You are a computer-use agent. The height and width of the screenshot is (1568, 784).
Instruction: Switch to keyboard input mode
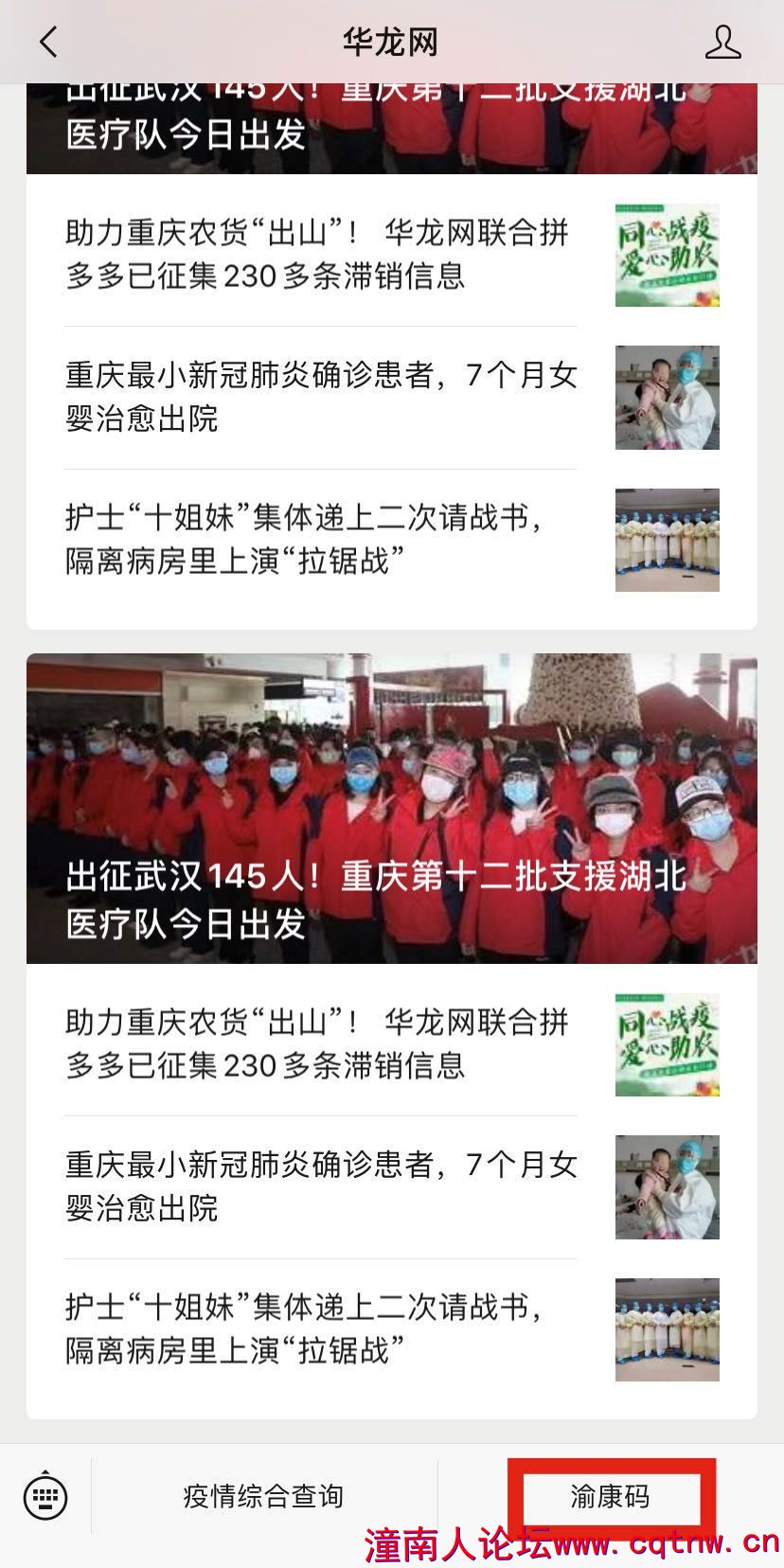pos(45,1496)
